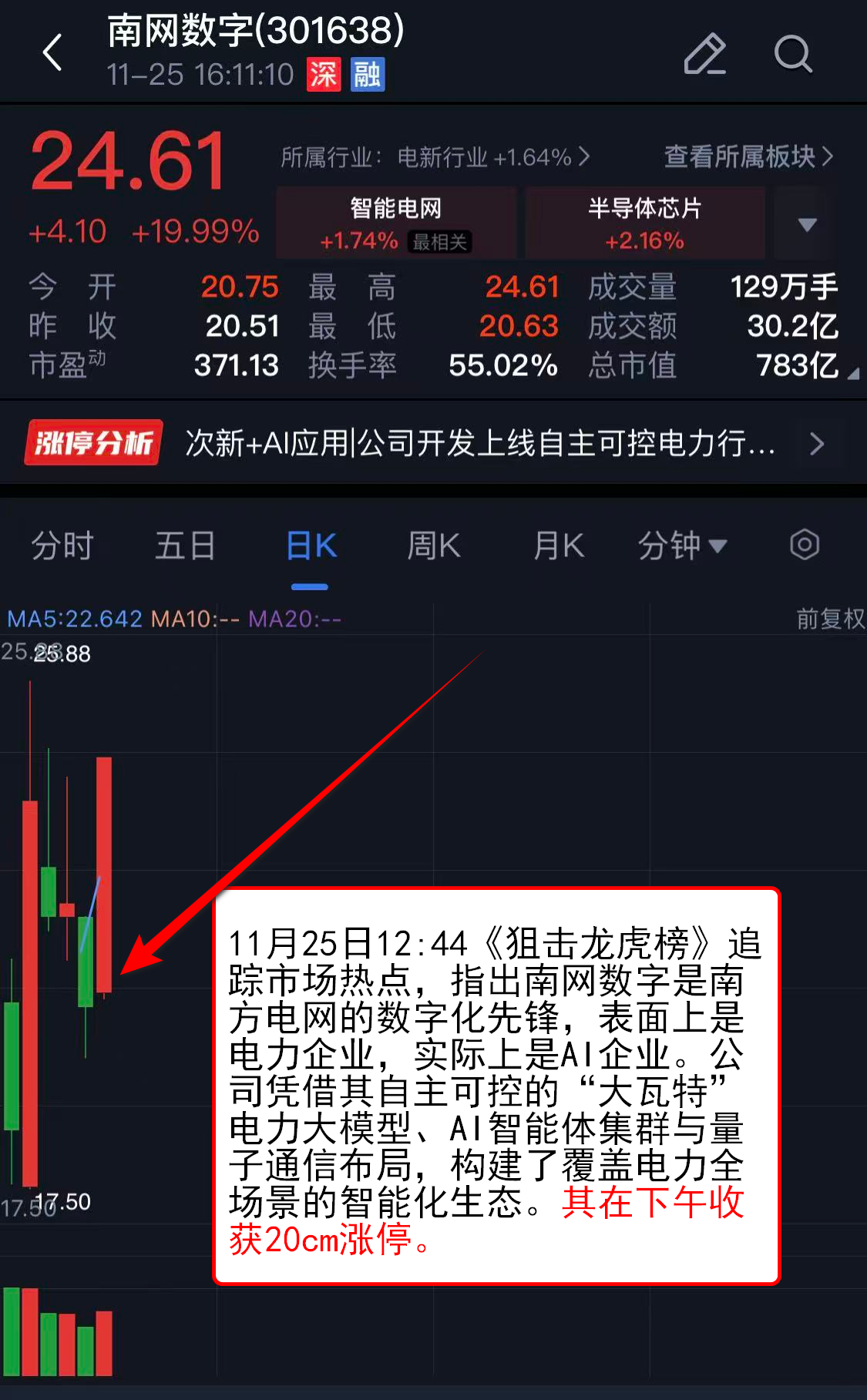This screenshot has width=867, height=1400.
Task: Switch to 周K chart tab
Action: [x=434, y=546]
